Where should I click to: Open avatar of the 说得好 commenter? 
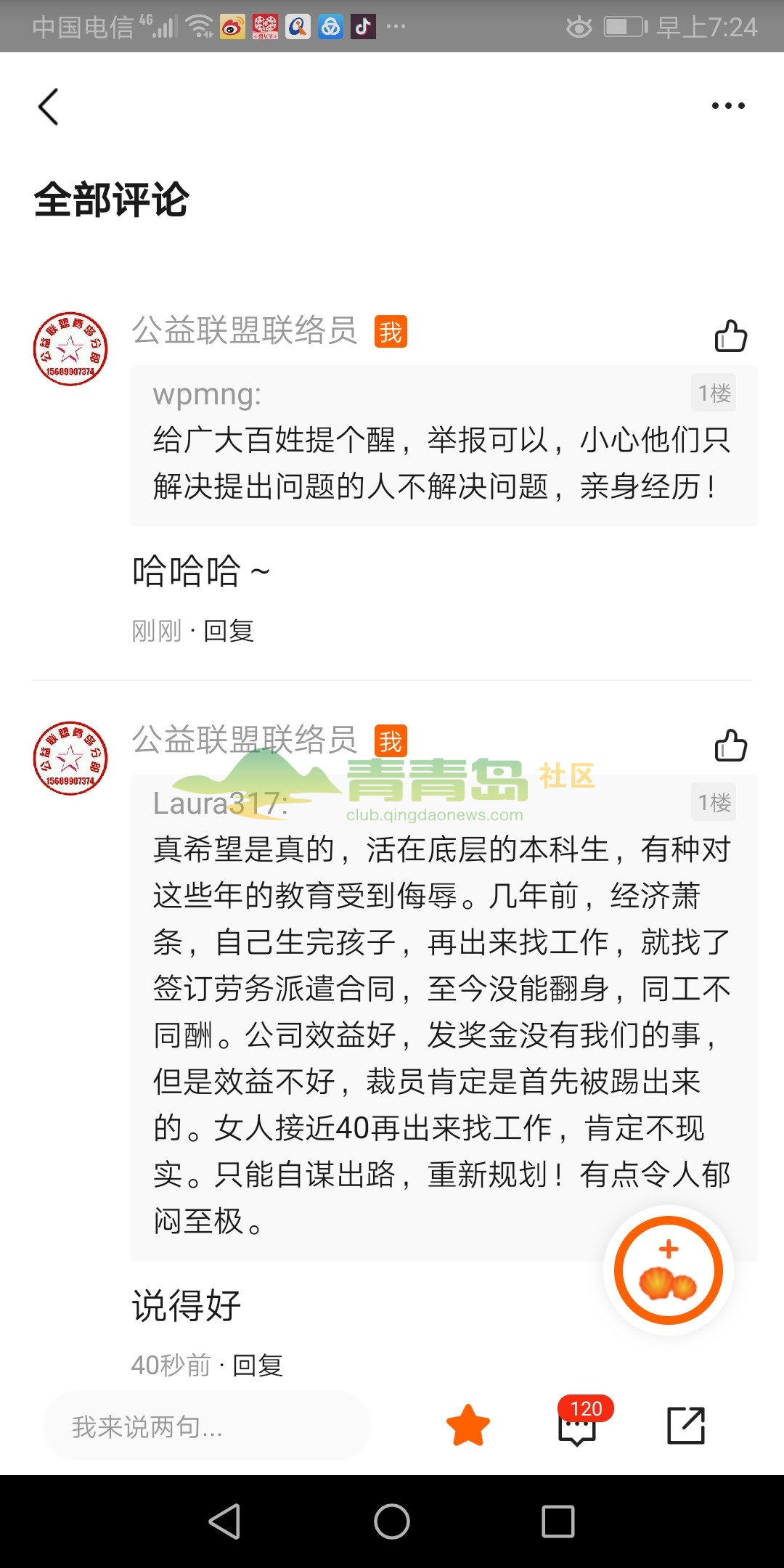point(70,759)
